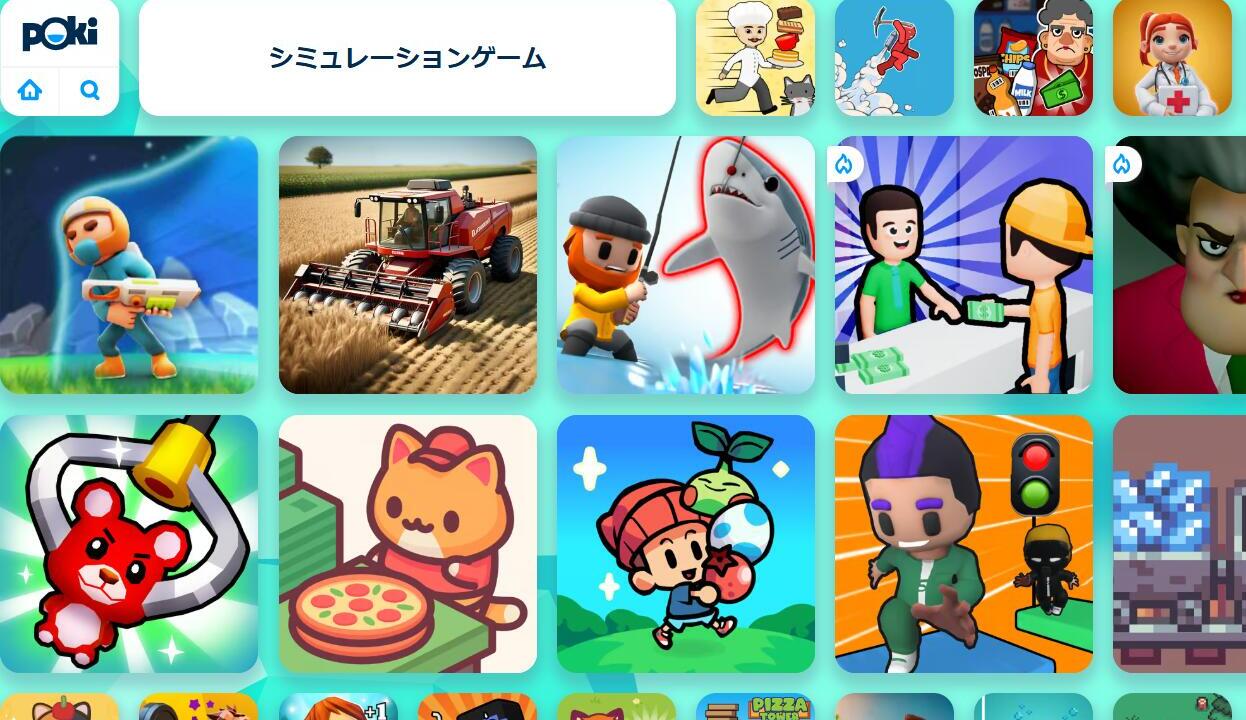The image size is (1246, 720).
Task: Open the astronaut with blaster game
Action: tap(129, 265)
